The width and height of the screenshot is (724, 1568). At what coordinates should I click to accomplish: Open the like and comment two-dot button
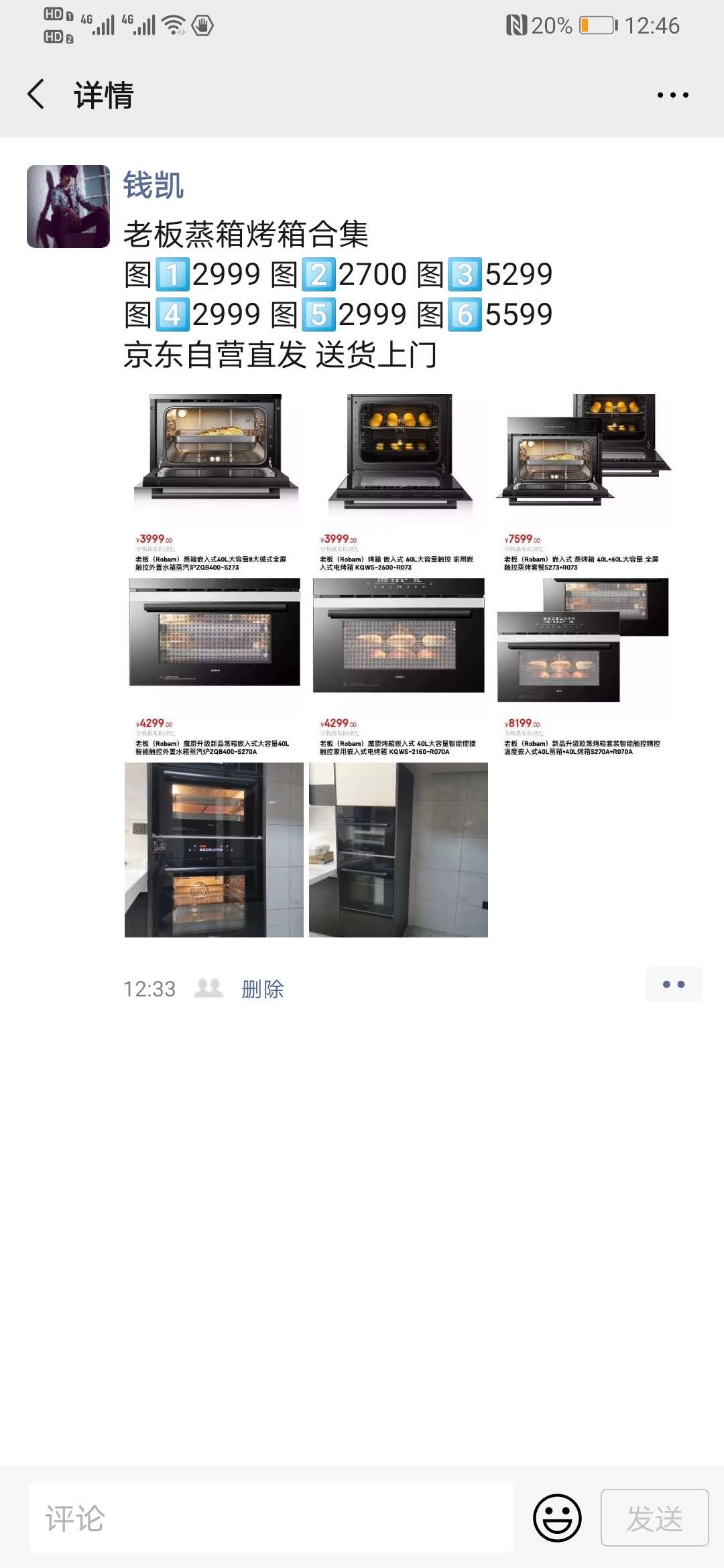[x=673, y=984]
